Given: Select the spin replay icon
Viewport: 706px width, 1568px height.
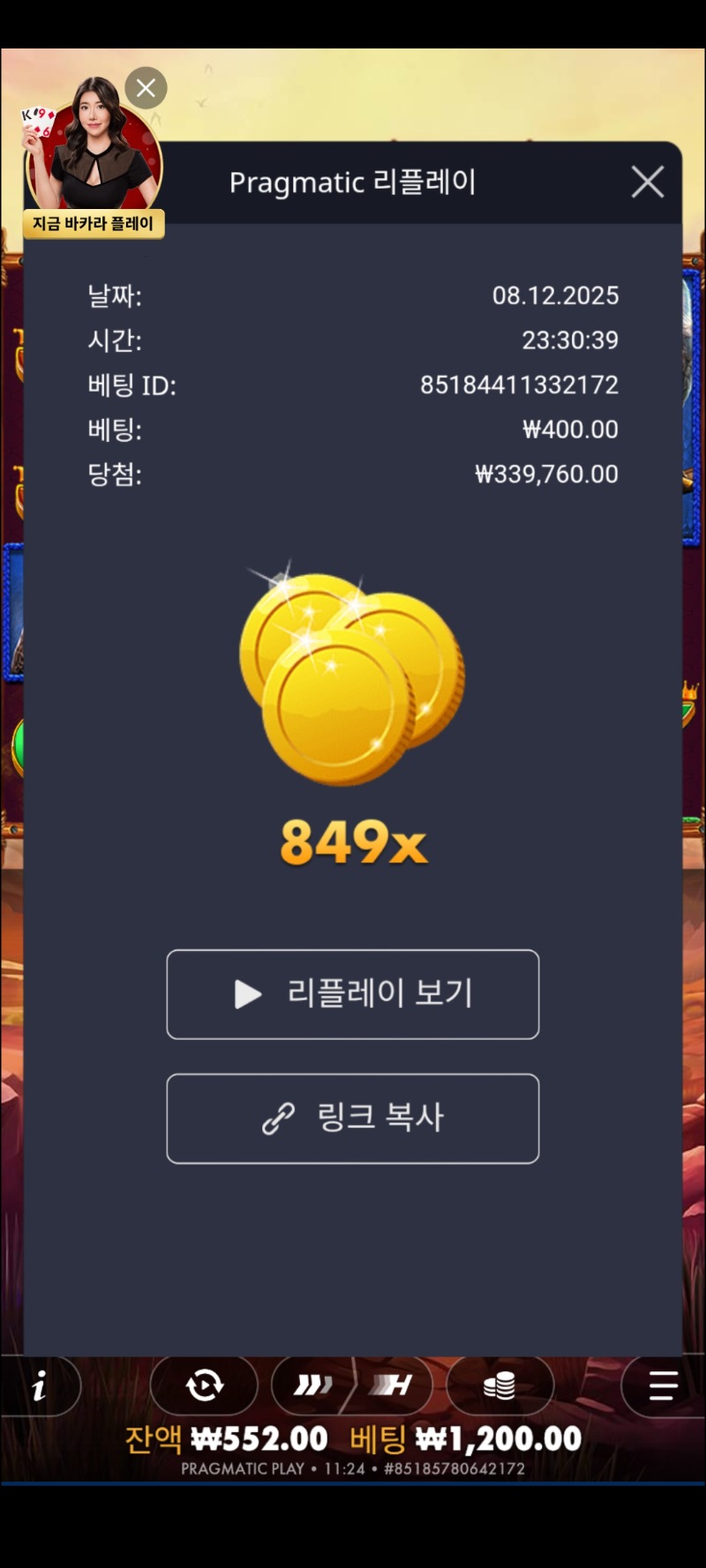Looking at the screenshot, I should pyautogui.click(x=205, y=1386).
